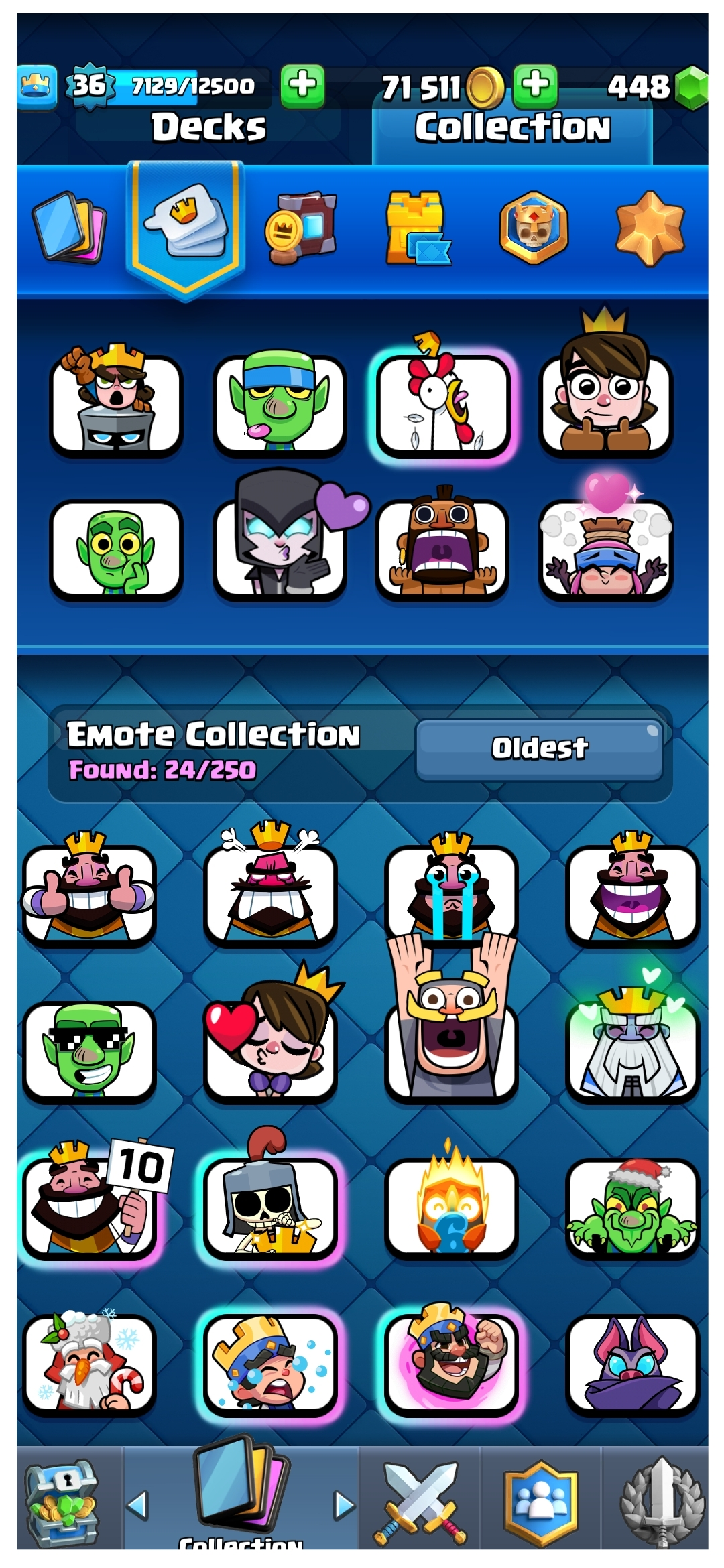Go to the battle crossed swords tab

(419, 1504)
